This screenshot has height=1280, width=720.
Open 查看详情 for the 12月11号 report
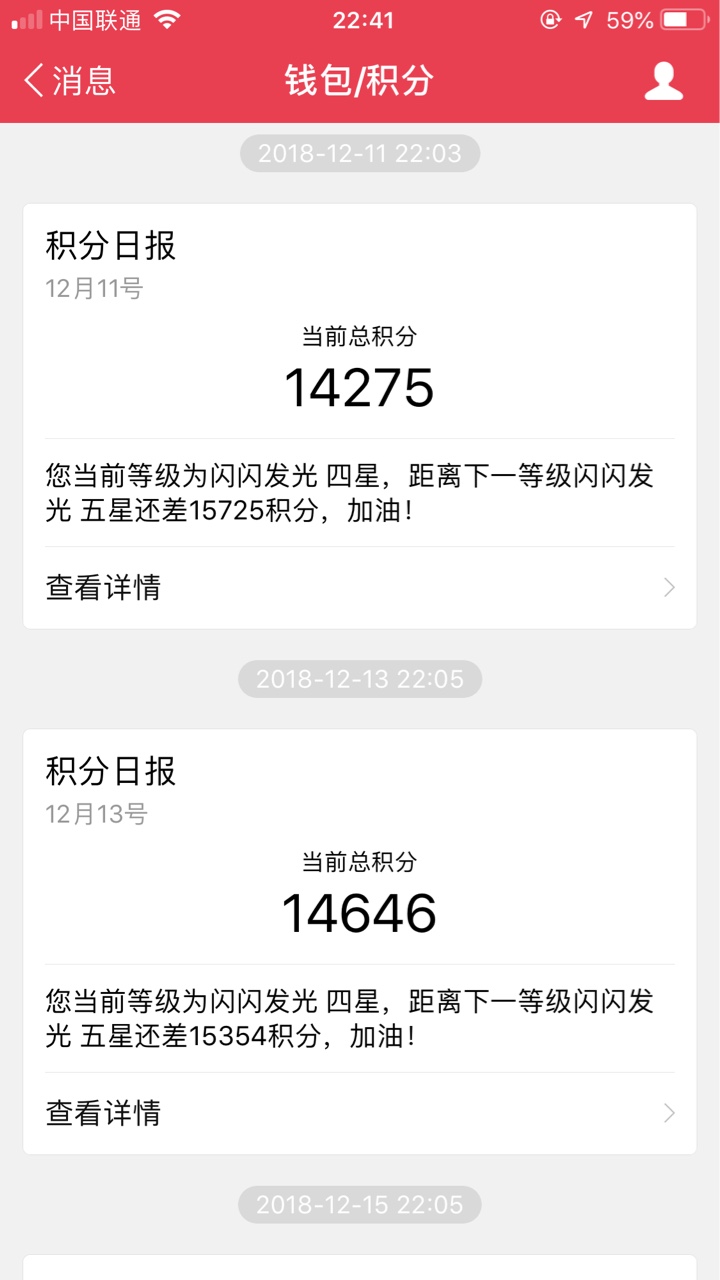pos(360,587)
